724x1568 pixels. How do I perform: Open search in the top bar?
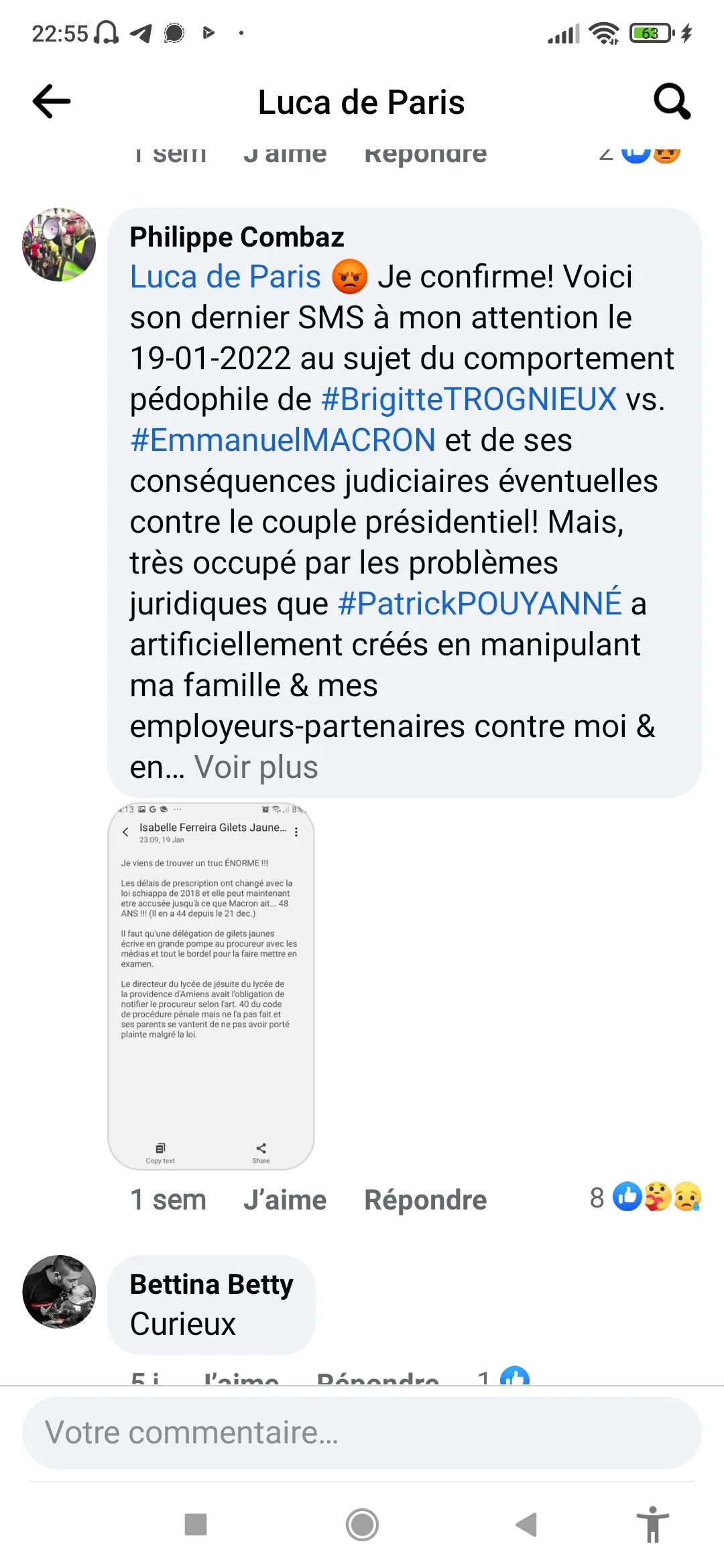coord(672,102)
